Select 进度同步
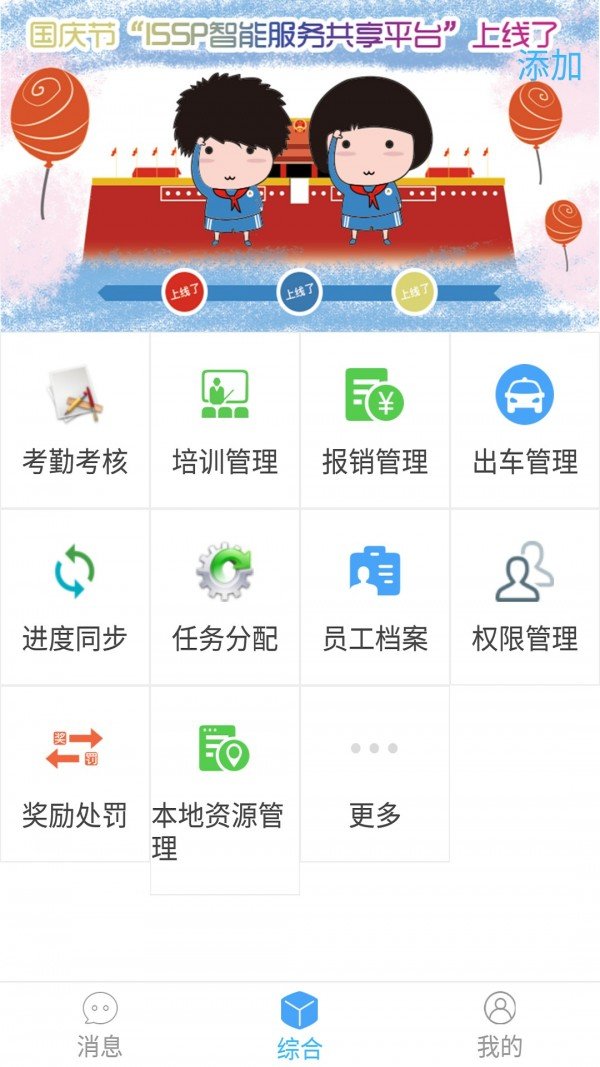600x1067 pixels. (75, 597)
